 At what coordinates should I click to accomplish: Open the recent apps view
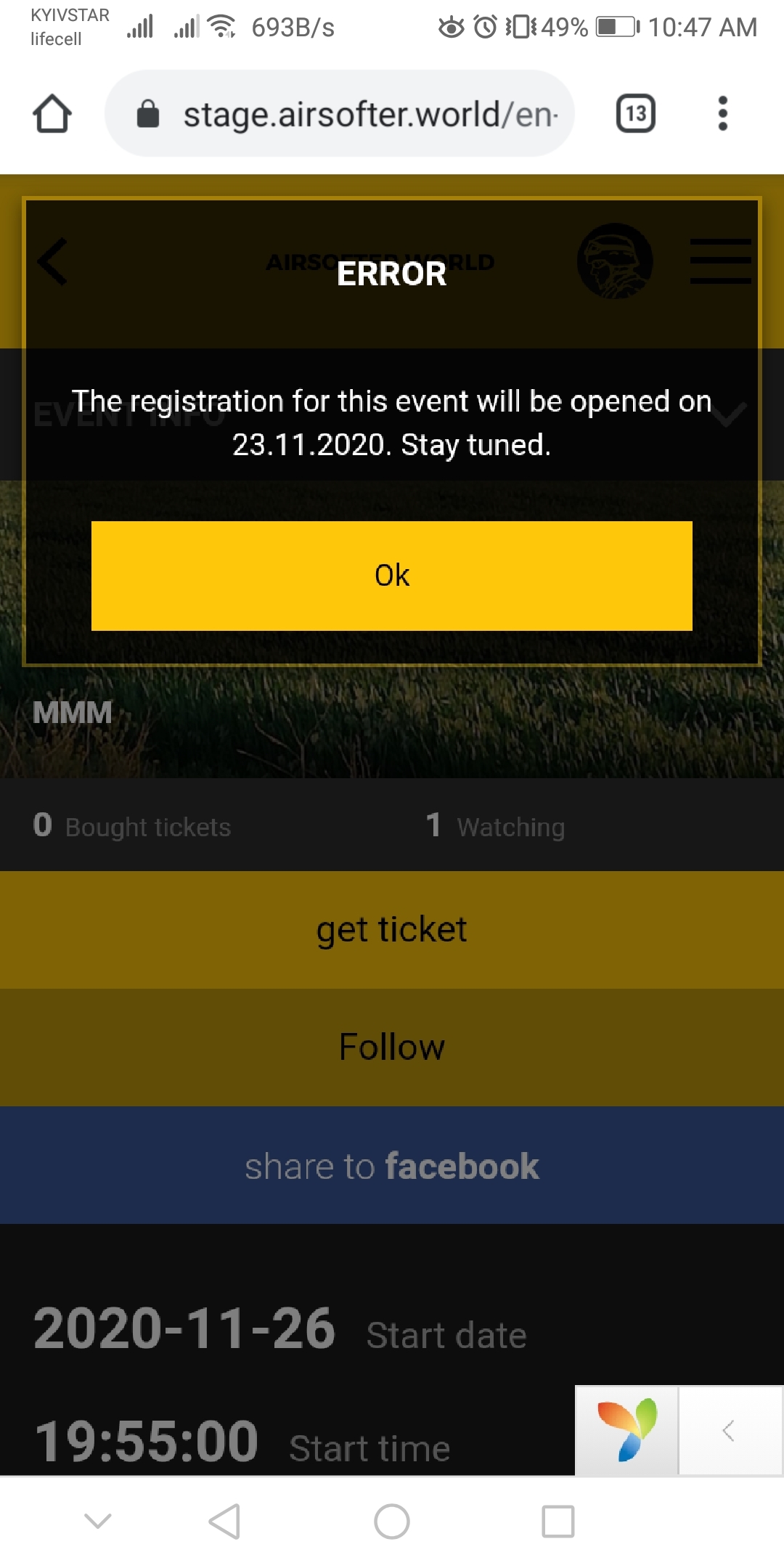pyautogui.click(x=558, y=1521)
